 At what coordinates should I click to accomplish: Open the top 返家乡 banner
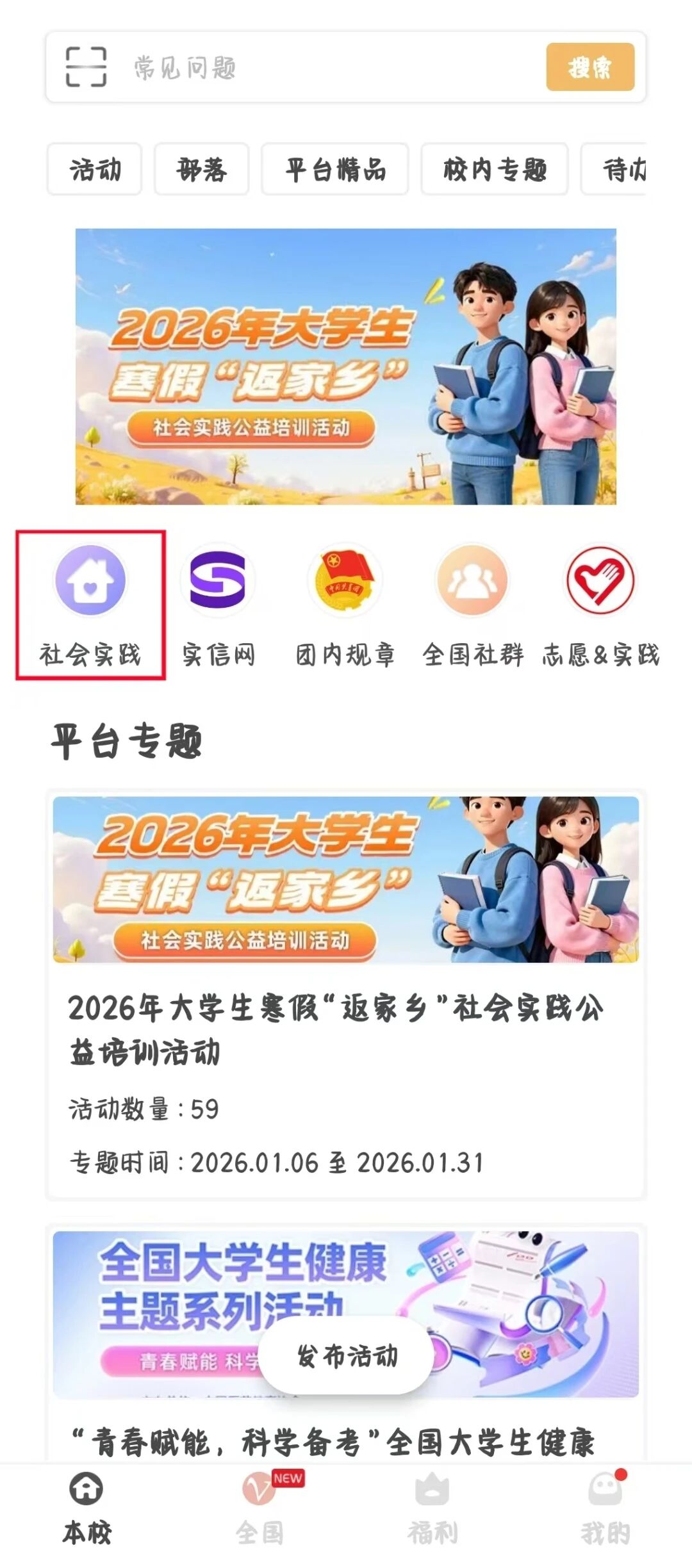tap(346, 366)
